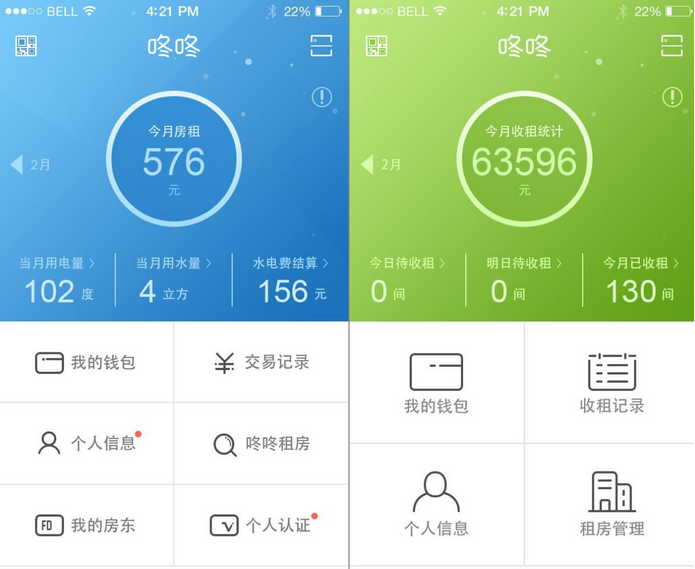Open 租房管理 rental management
695x569 pixels.
point(611,505)
